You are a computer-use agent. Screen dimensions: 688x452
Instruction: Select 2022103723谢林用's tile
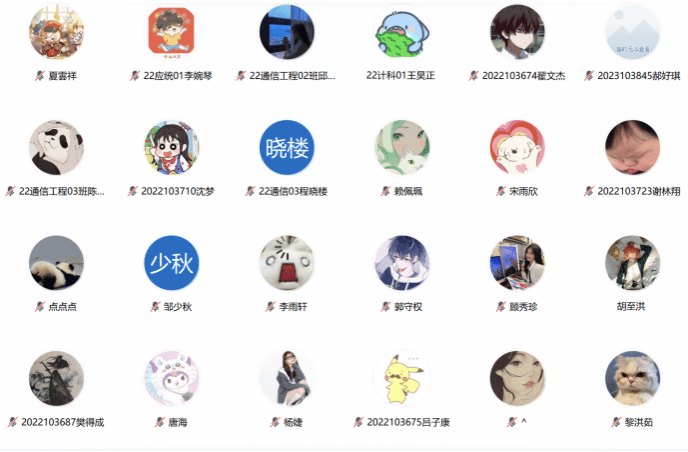[632, 148]
